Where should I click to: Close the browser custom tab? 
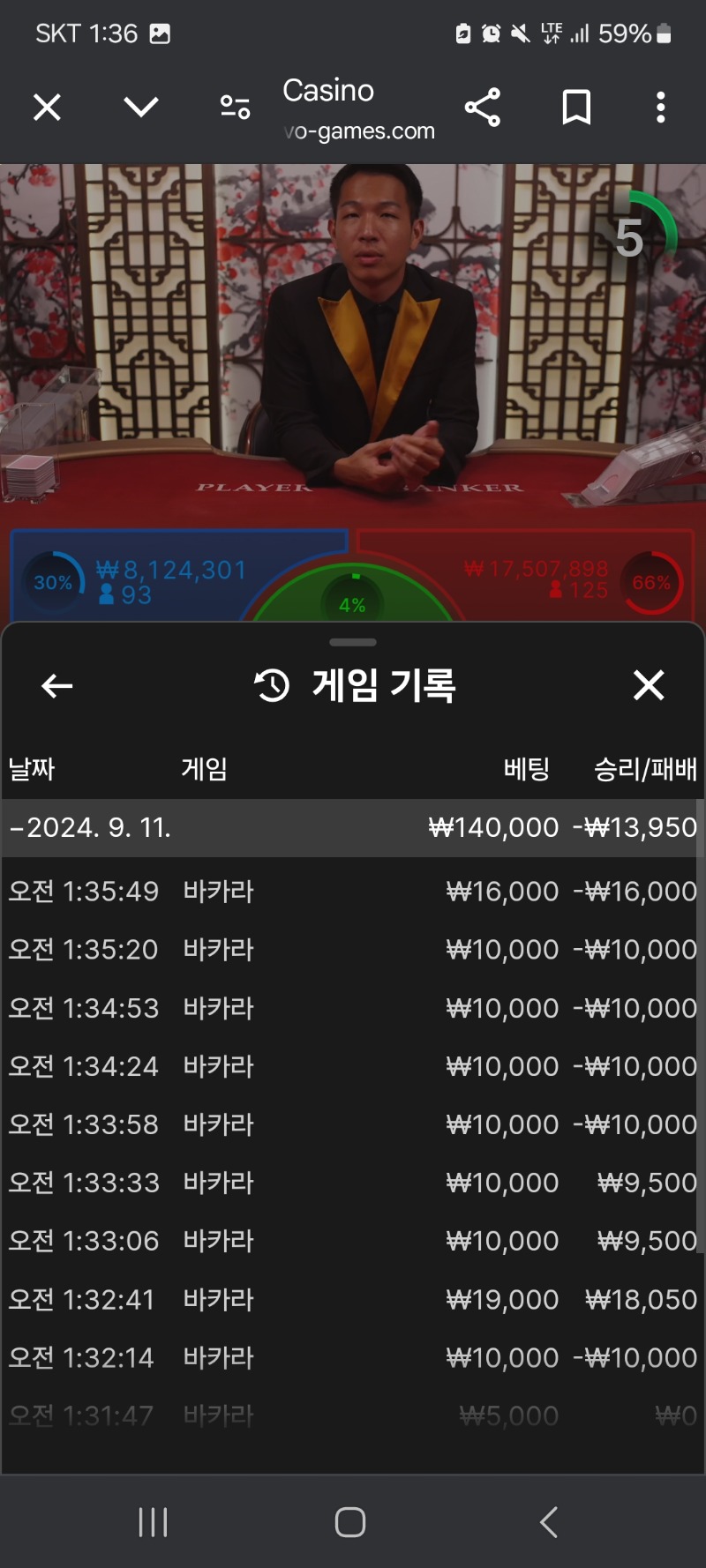click(x=47, y=108)
